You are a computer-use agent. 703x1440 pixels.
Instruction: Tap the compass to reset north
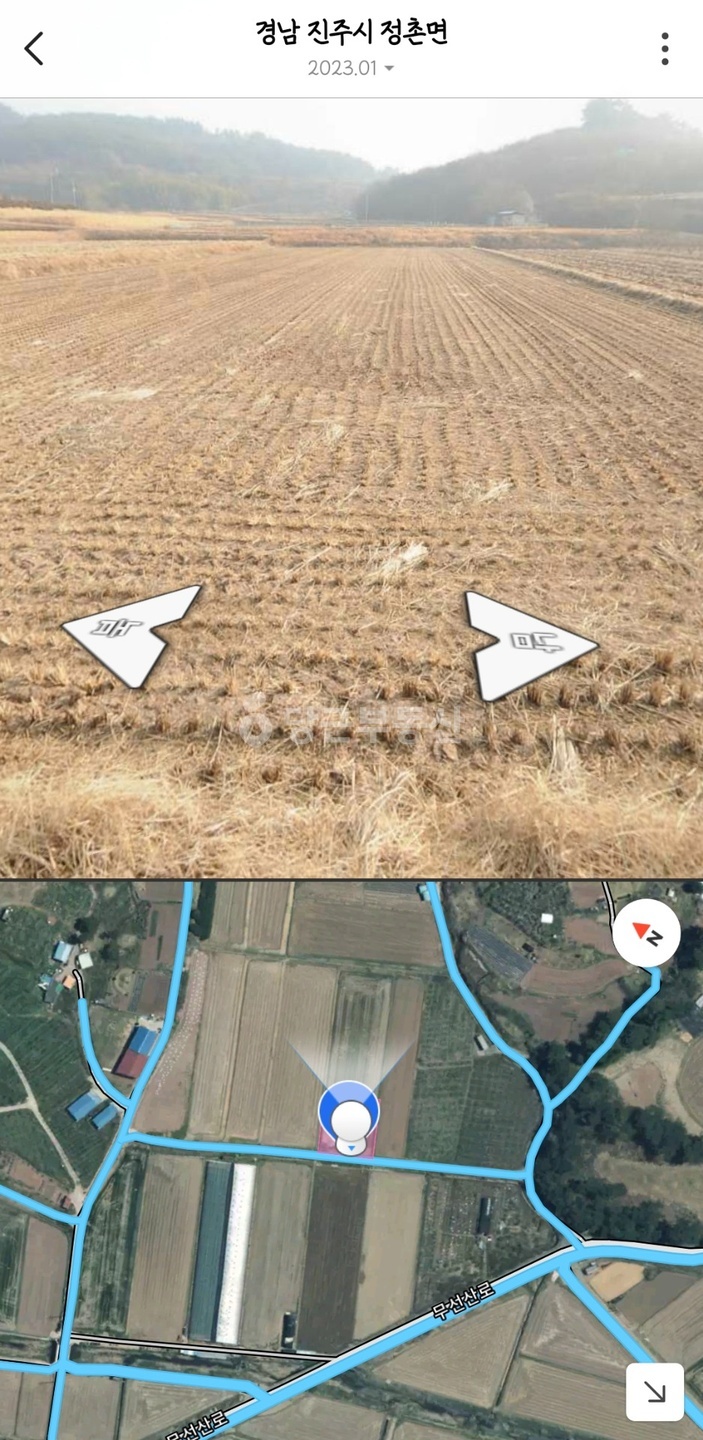[x=648, y=933]
